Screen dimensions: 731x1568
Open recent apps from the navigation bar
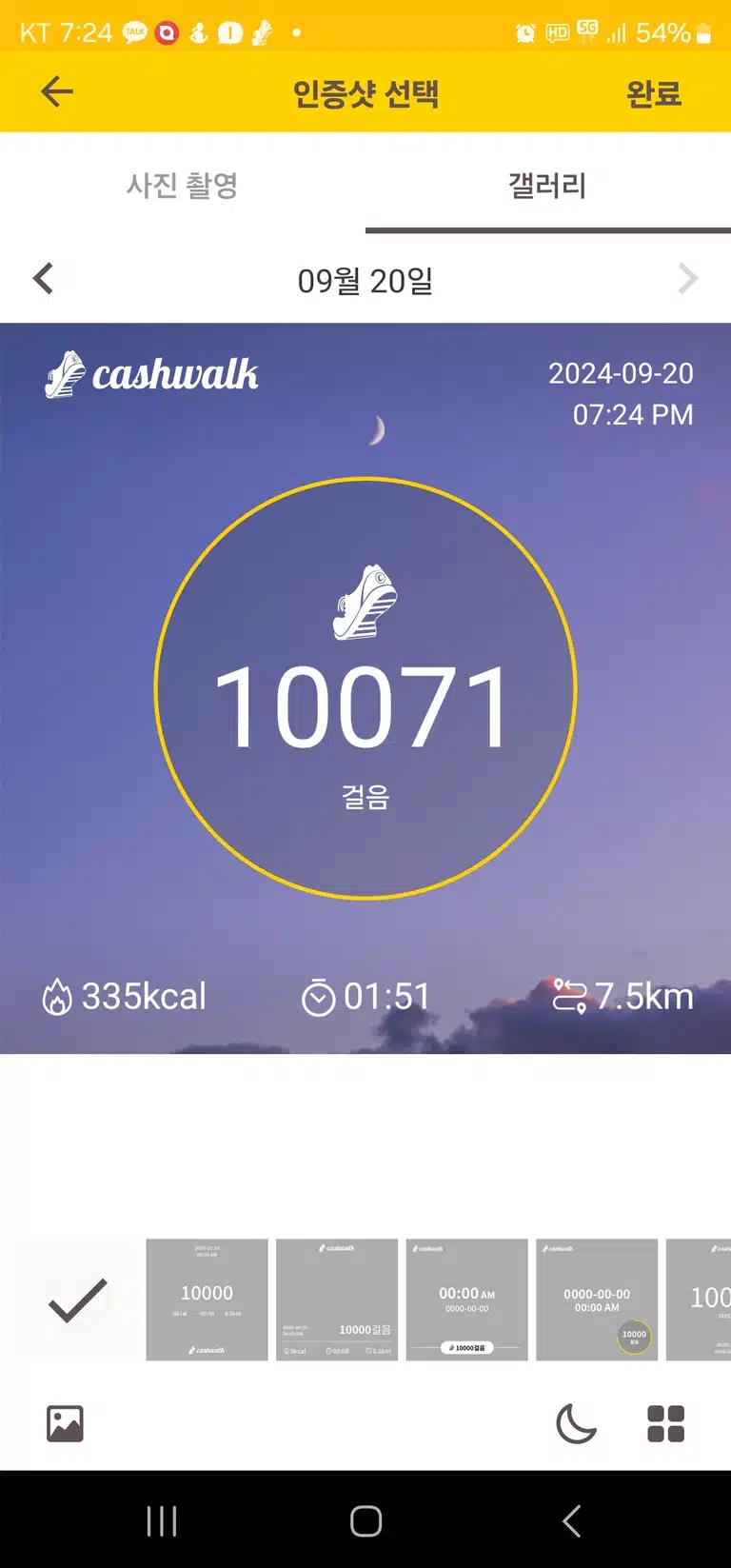point(162,1520)
